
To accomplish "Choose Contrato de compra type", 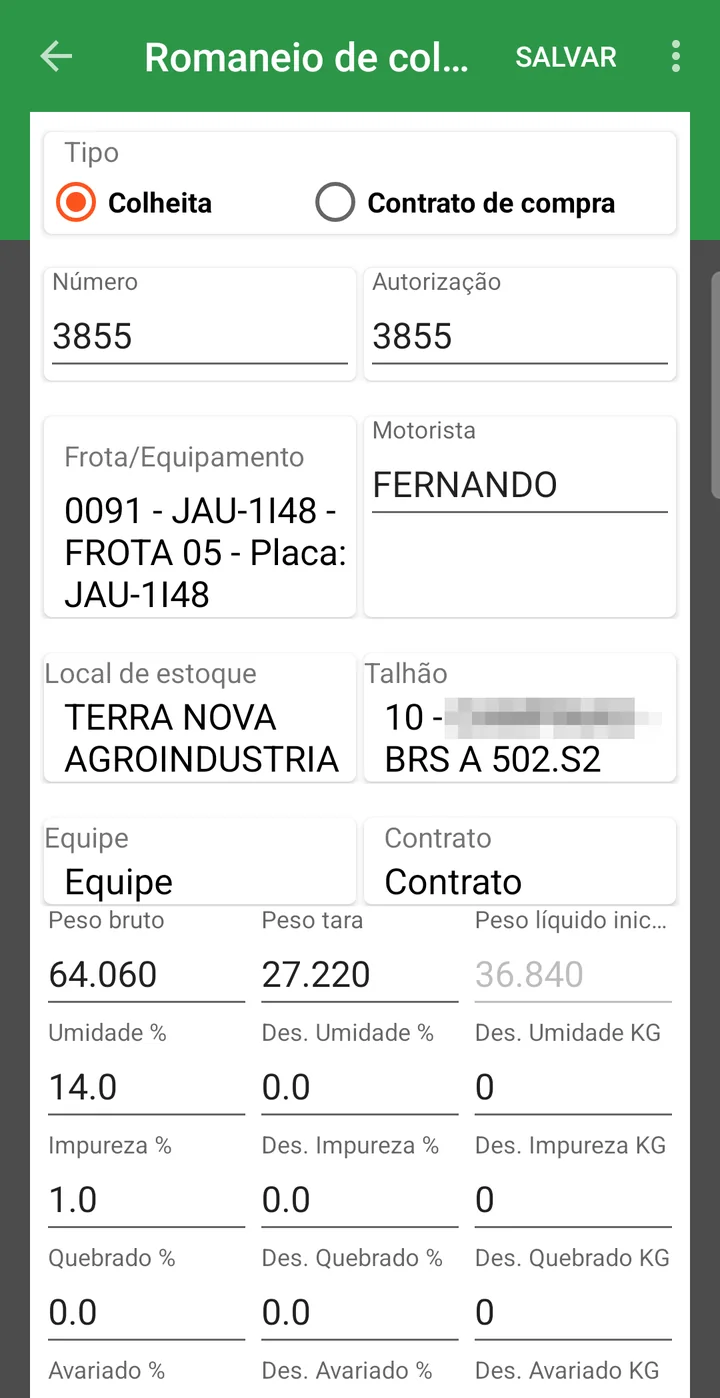I will [x=465, y=203].
